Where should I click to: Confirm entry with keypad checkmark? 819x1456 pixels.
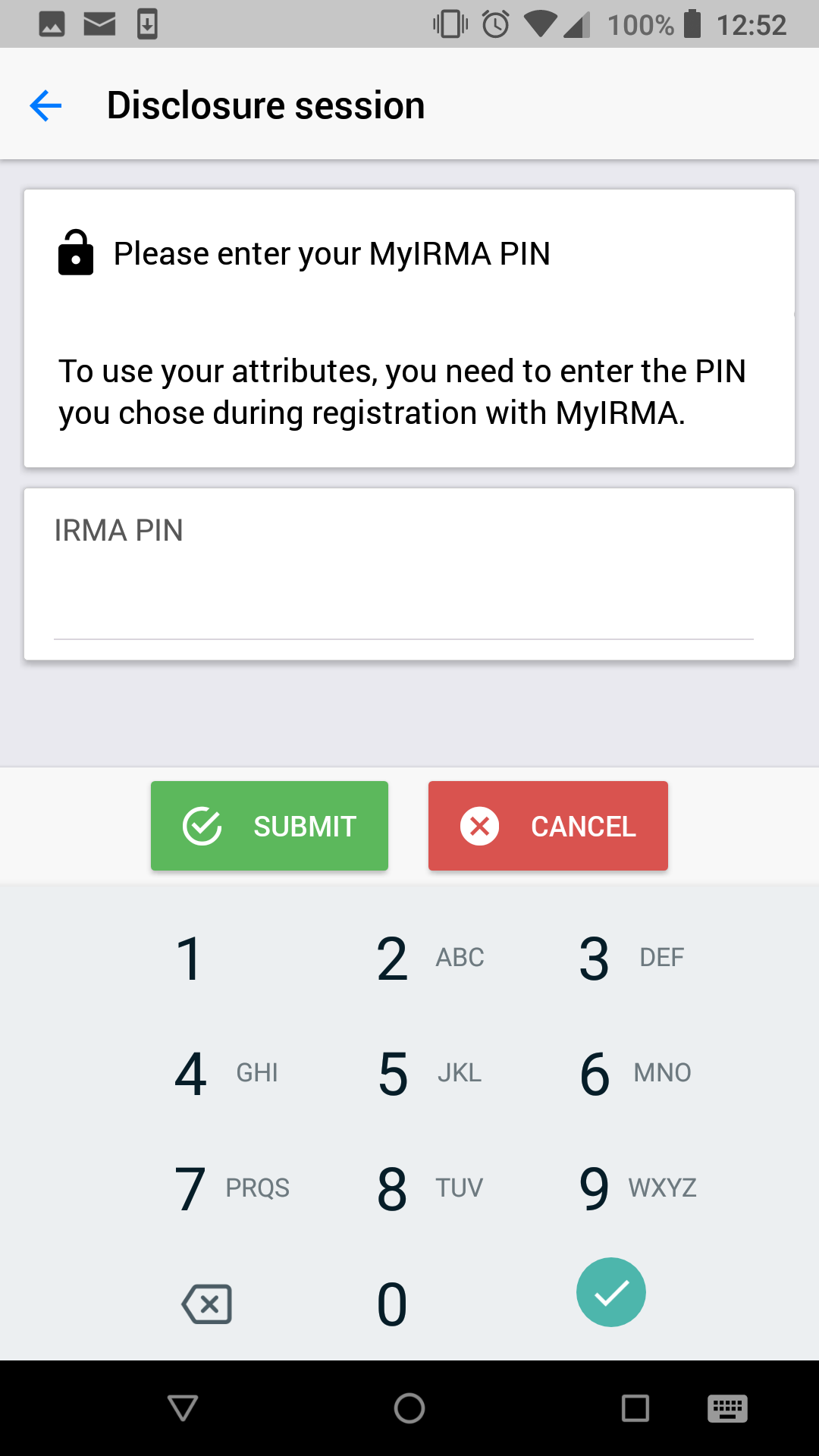[x=610, y=1292]
